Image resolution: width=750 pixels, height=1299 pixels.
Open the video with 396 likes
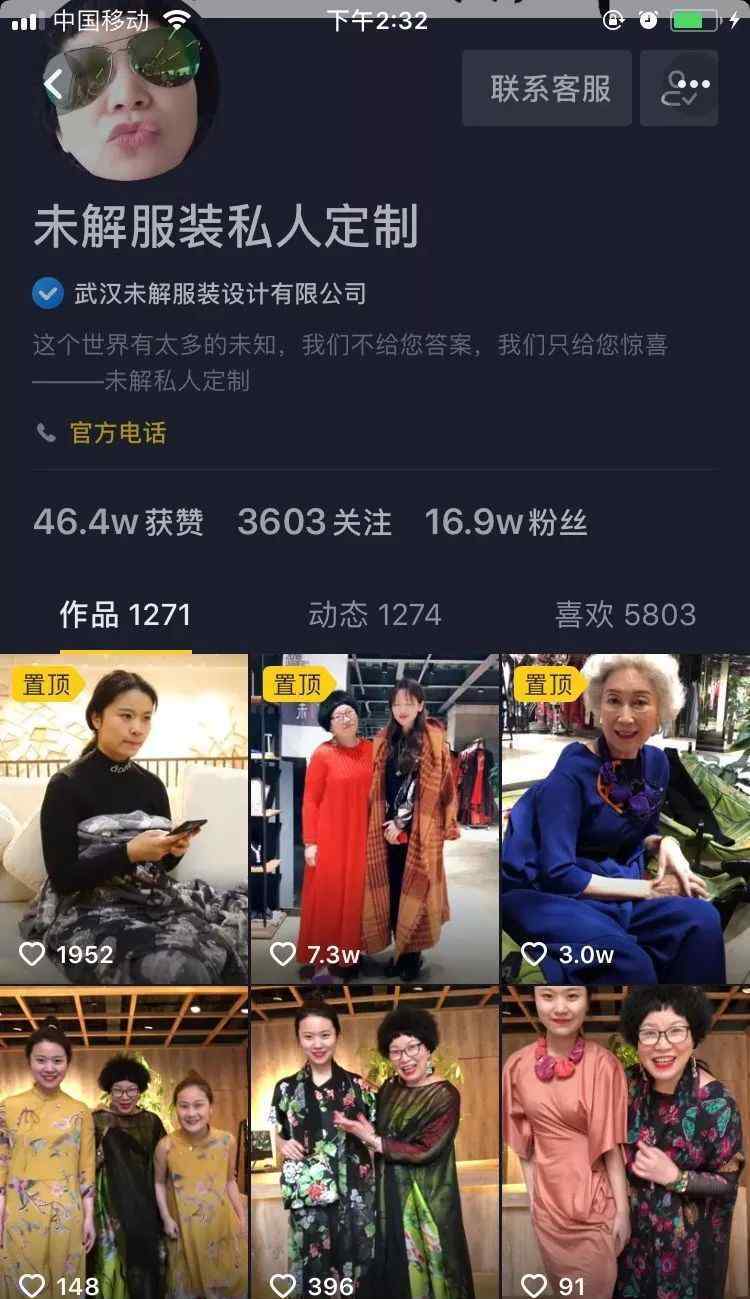coord(374,1140)
